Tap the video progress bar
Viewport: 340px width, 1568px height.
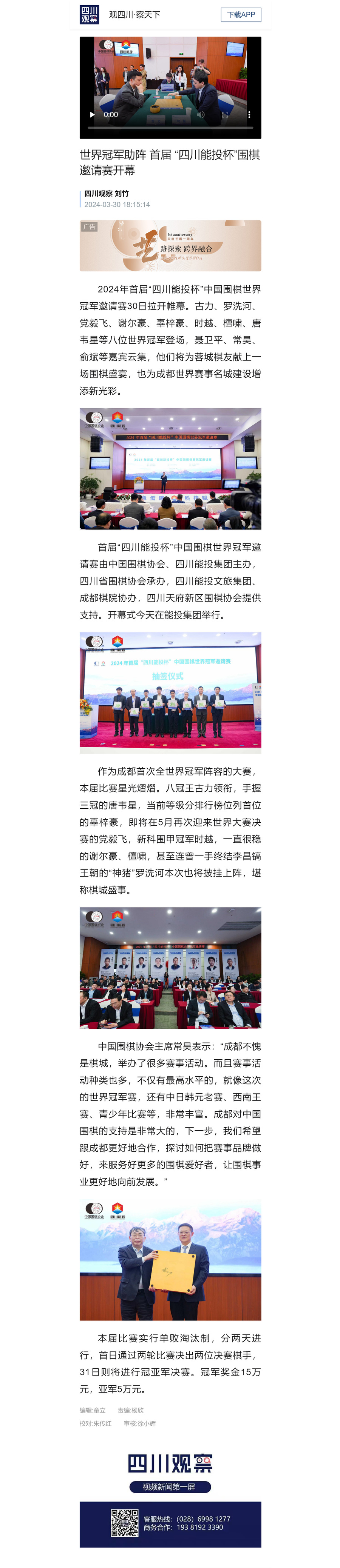170,128
